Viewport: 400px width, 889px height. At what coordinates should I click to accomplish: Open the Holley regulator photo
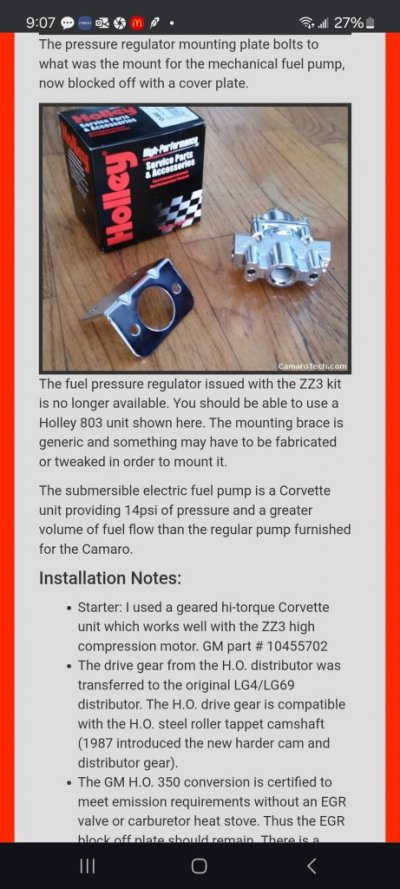point(195,238)
